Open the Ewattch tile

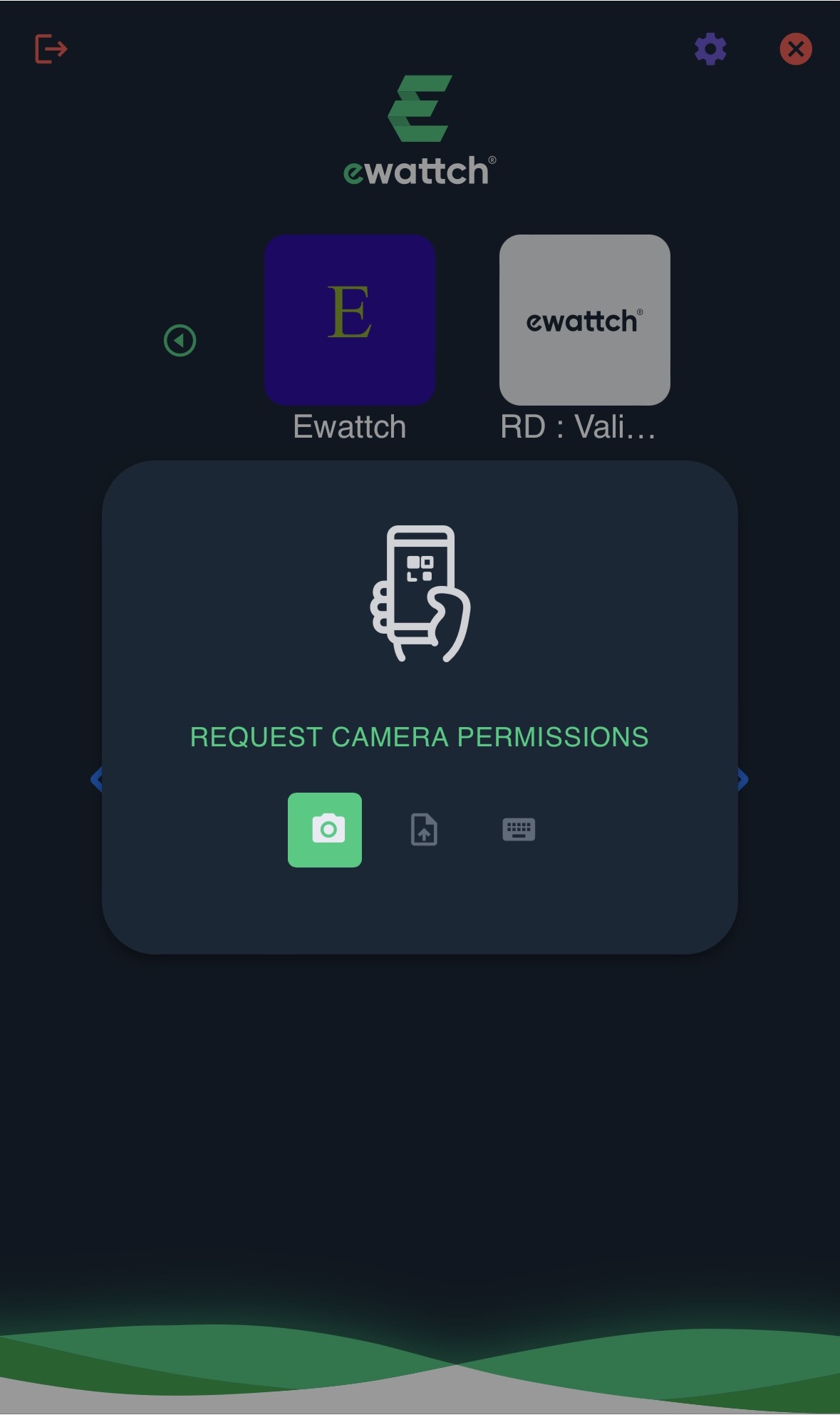(x=350, y=320)
